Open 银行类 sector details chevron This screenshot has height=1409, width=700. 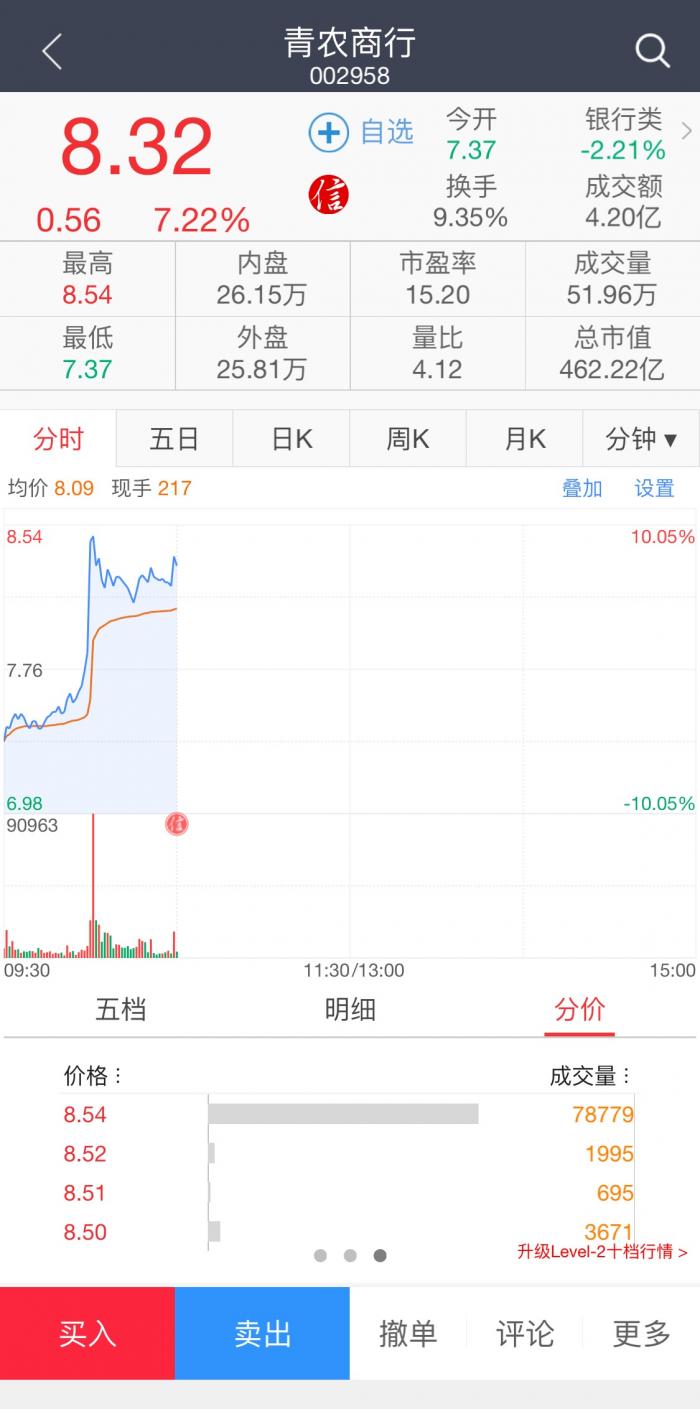coord(686,132)
